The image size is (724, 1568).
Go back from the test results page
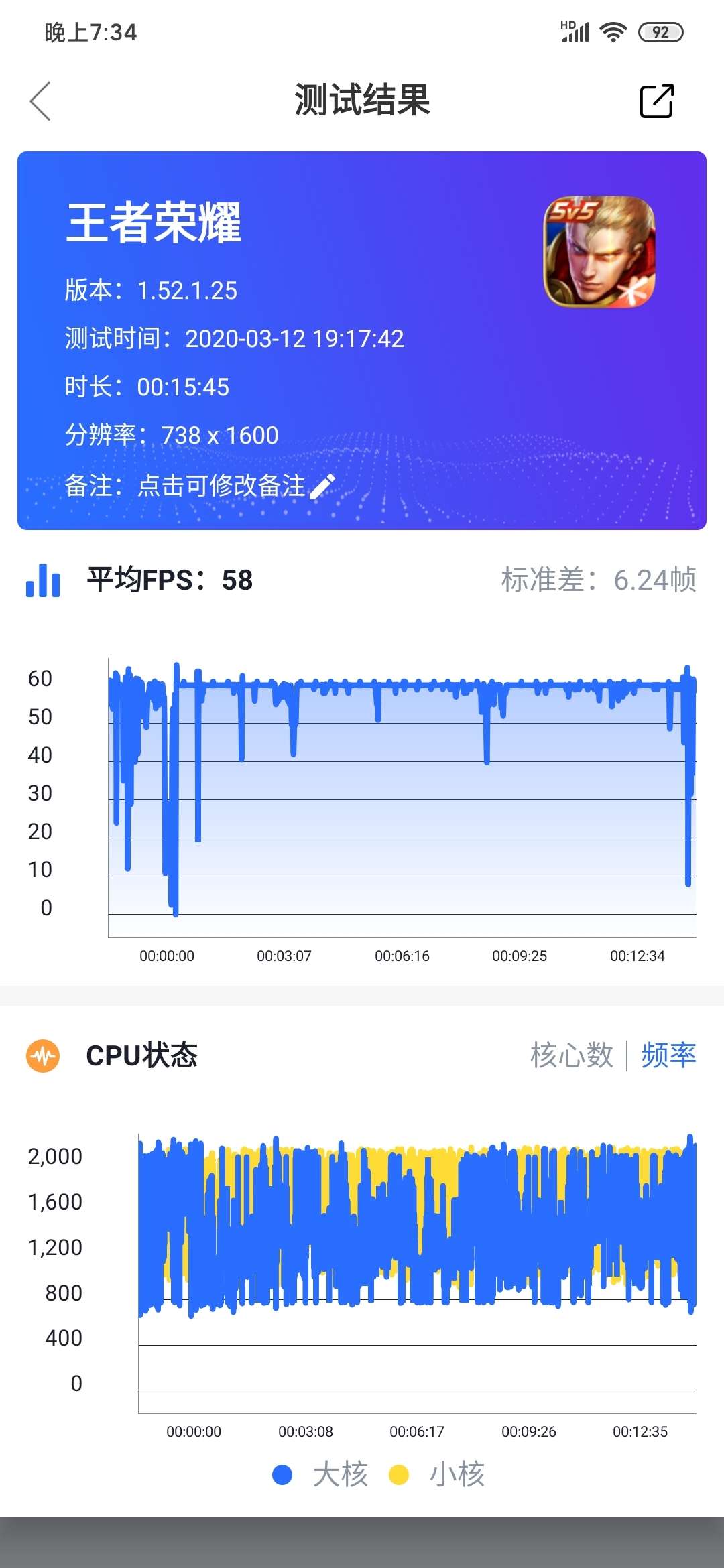click(x=41, y=101)
